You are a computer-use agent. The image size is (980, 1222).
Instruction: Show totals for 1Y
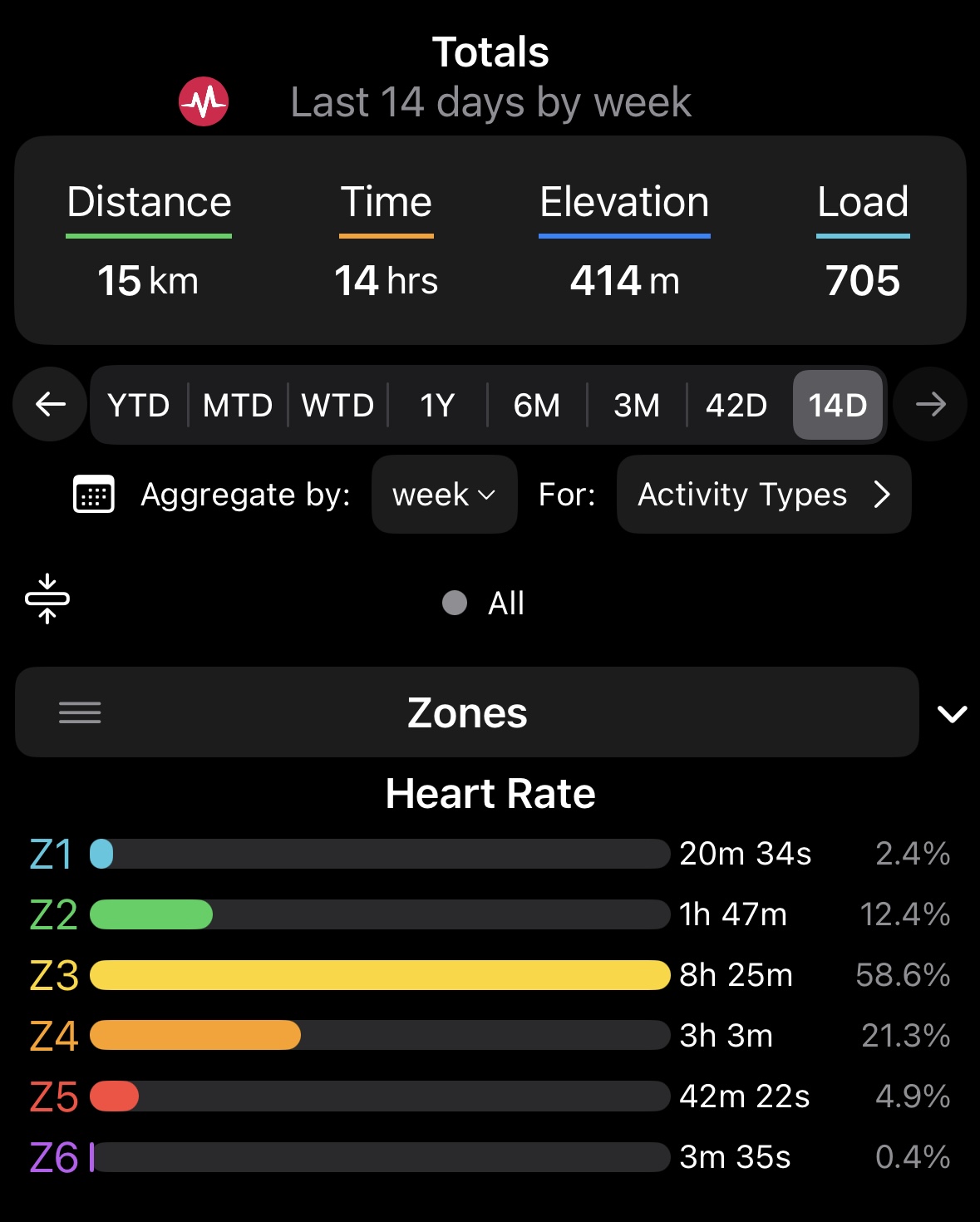tap(437, 406)
